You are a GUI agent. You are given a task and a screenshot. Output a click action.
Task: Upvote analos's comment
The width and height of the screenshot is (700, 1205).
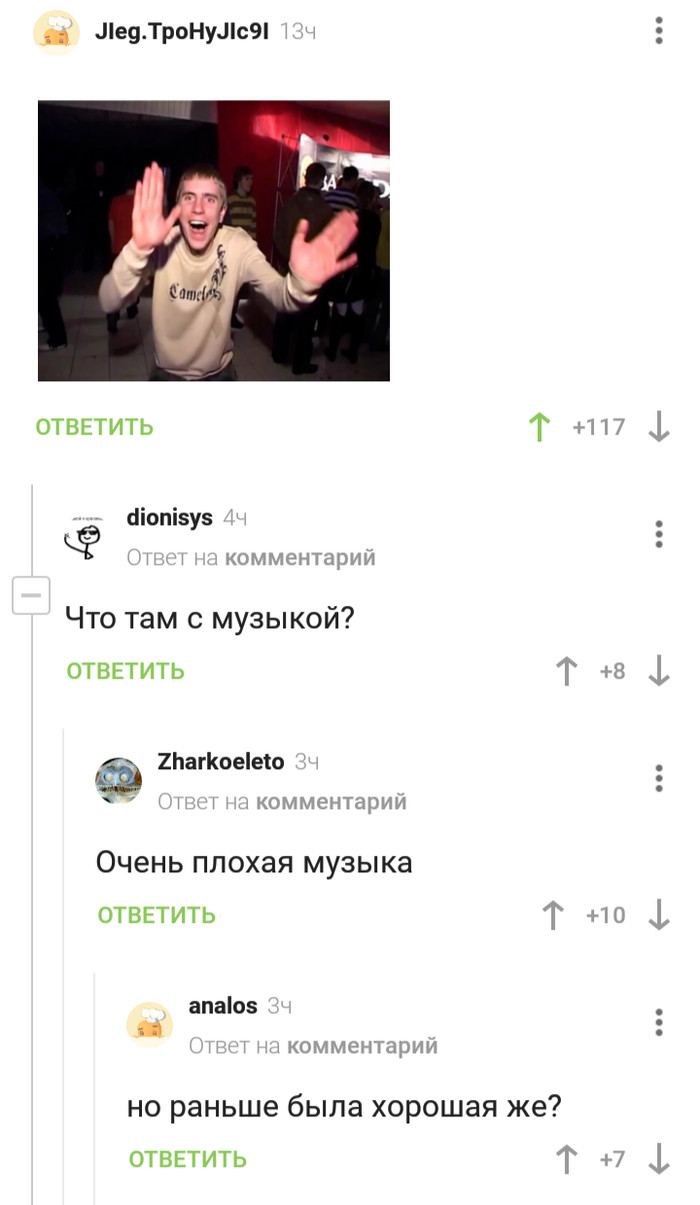pos(567,1159)
